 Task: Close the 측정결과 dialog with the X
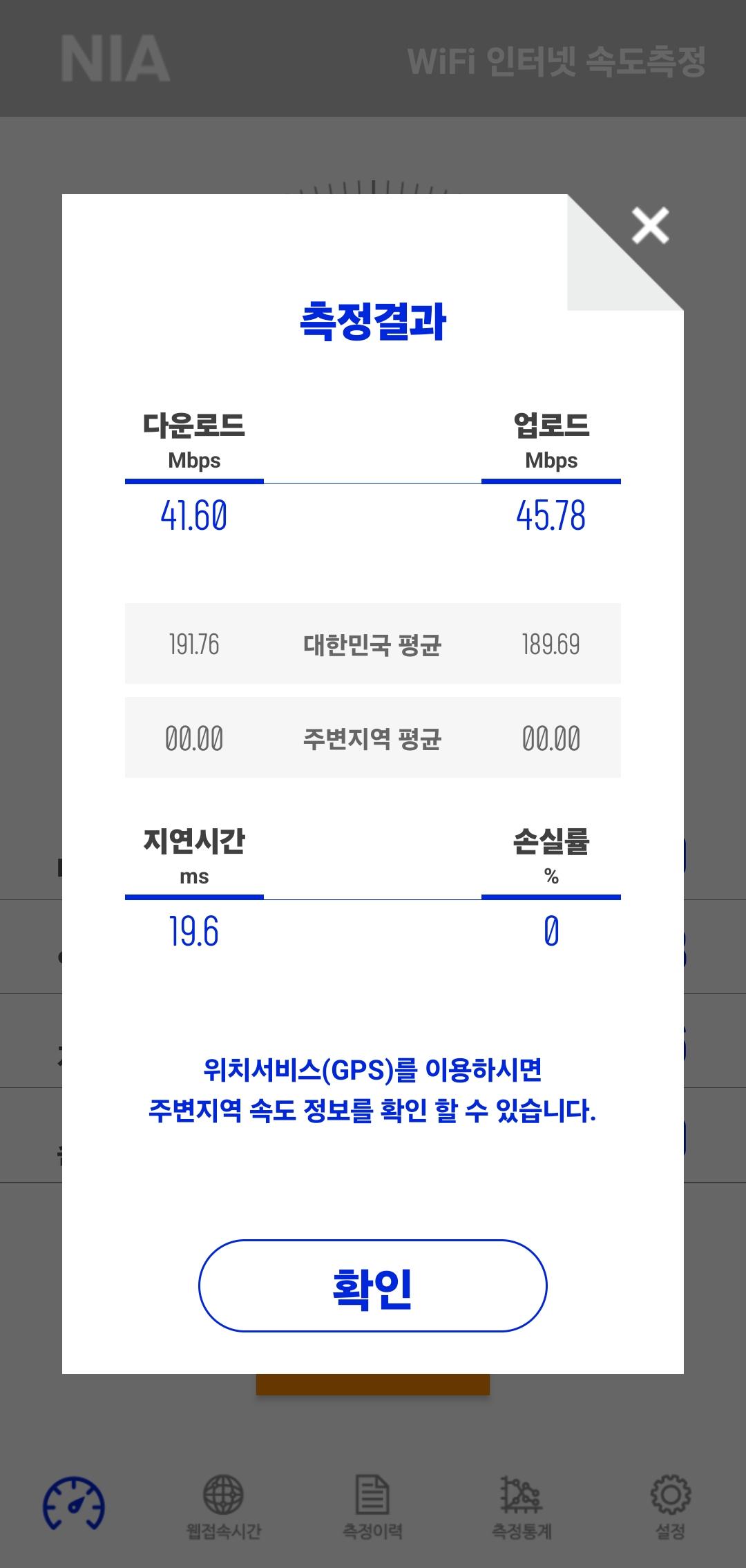pos(650,226)
